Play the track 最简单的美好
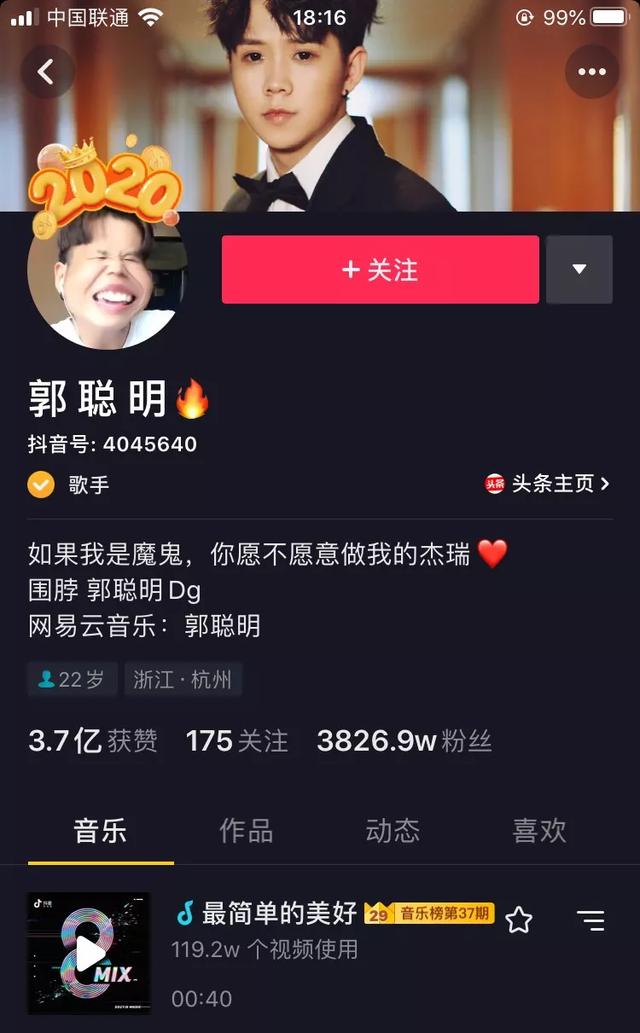Viewport: 640px width, 1033px height. point(89,953)
